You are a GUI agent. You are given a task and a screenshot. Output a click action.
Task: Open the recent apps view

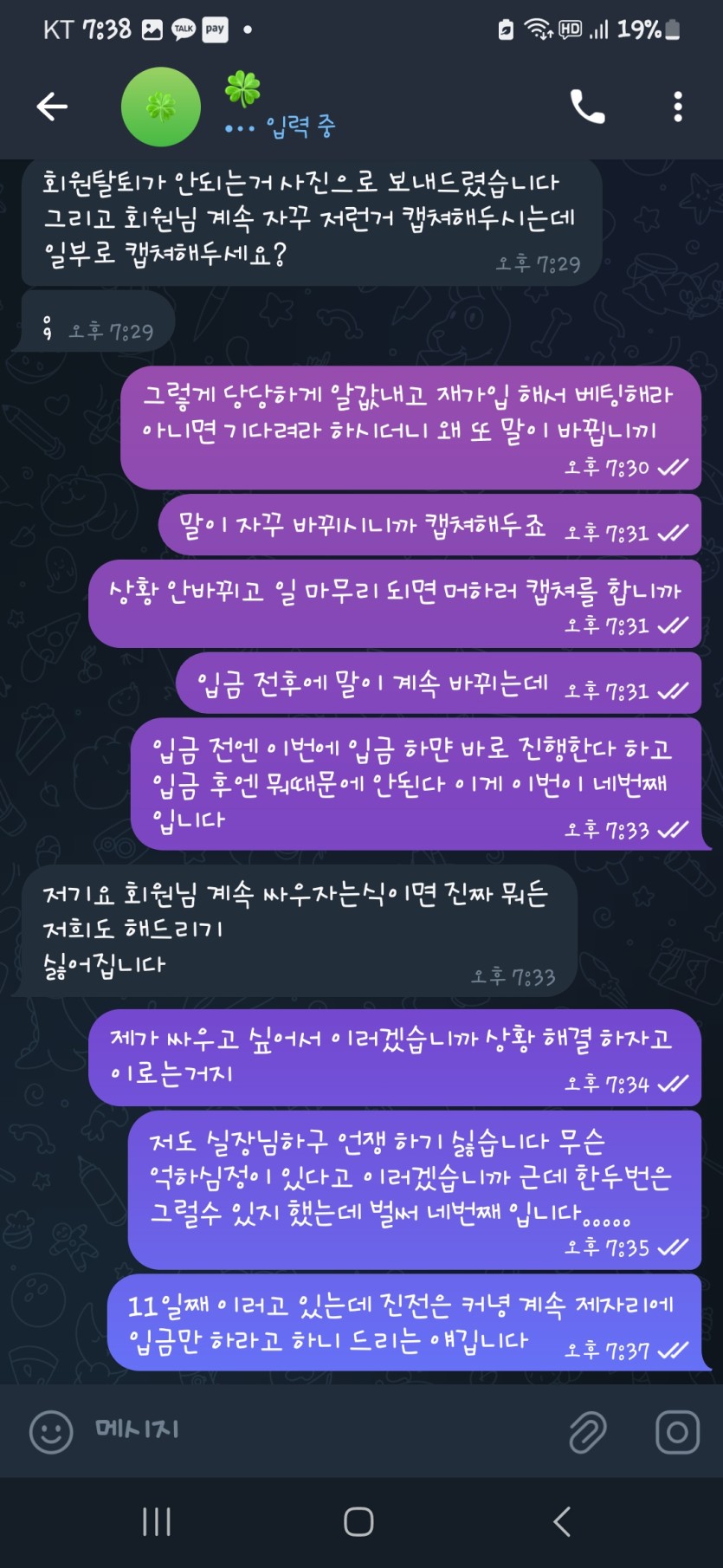tap(157, 1521)
